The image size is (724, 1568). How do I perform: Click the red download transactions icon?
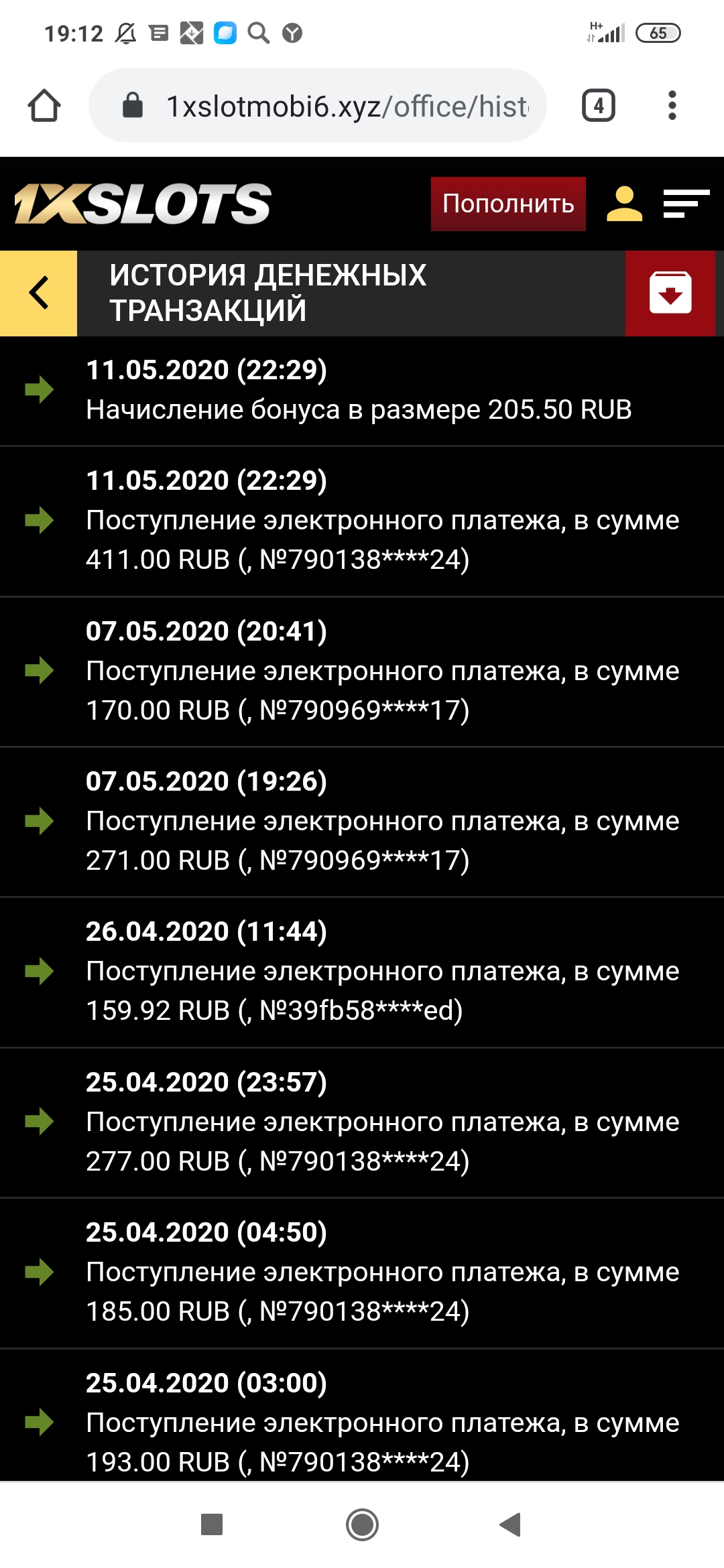(x=672, y=293)
